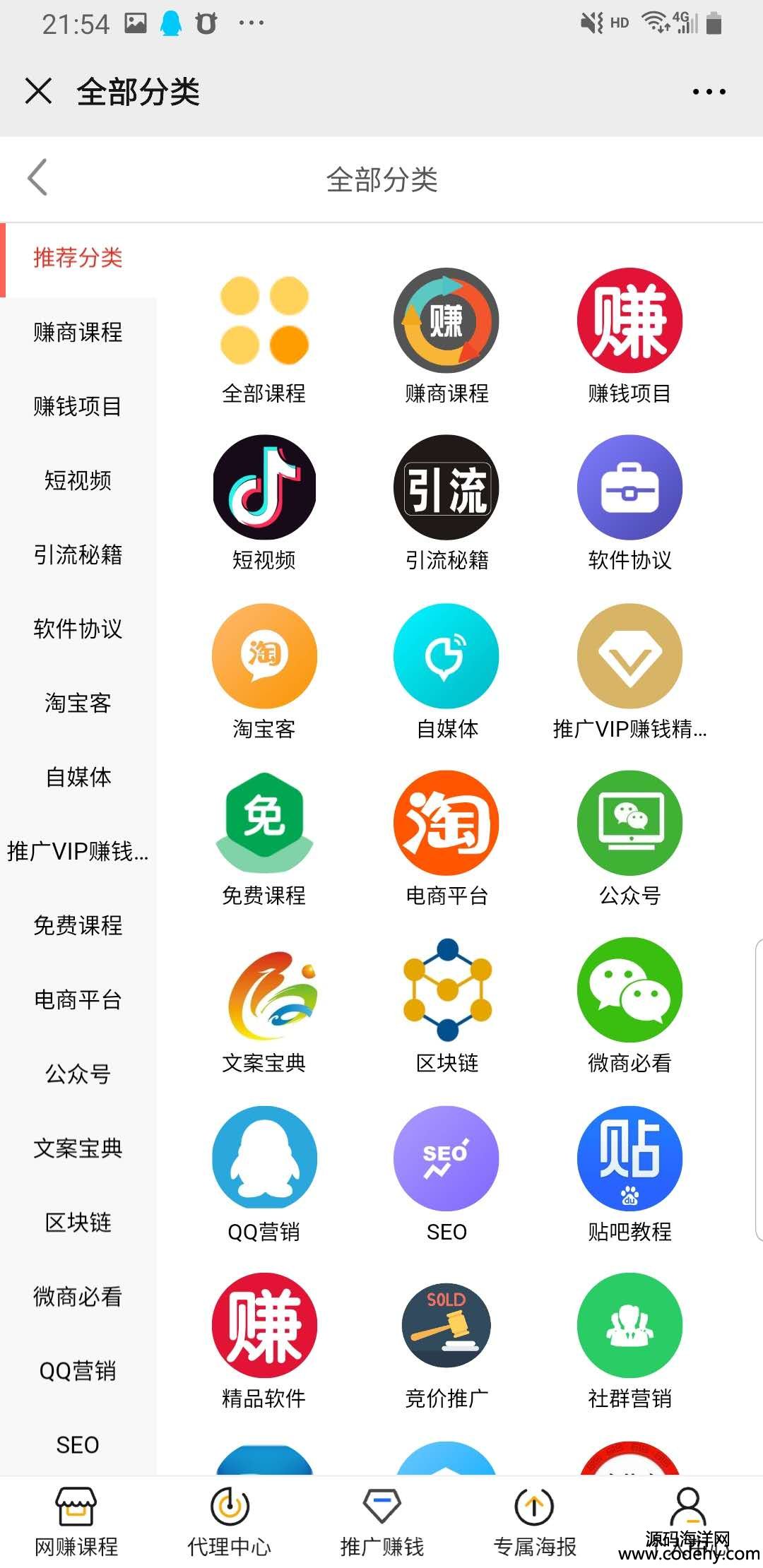Open the three-dot overflow menu

(x=709, y=92)
